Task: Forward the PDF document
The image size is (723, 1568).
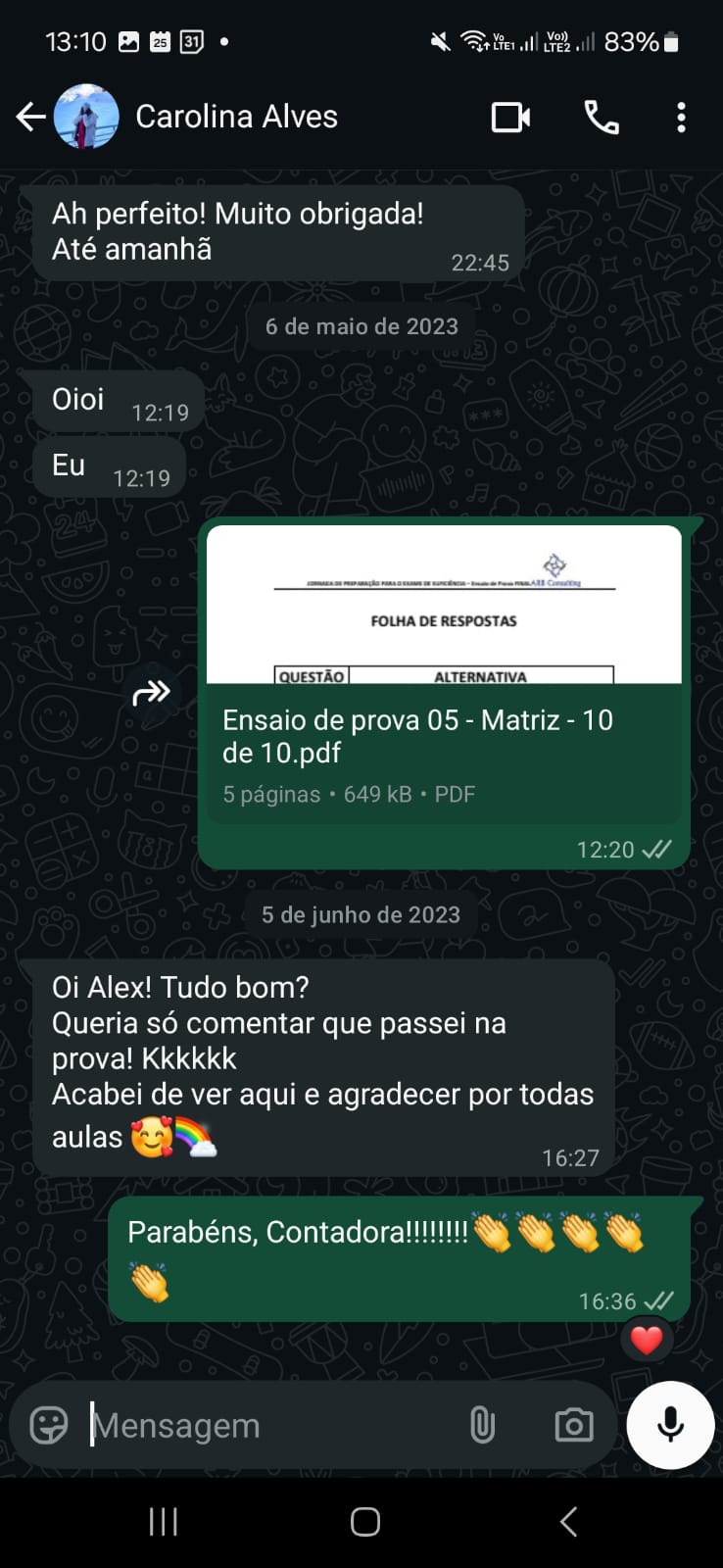Action: [x=151, y=694]
